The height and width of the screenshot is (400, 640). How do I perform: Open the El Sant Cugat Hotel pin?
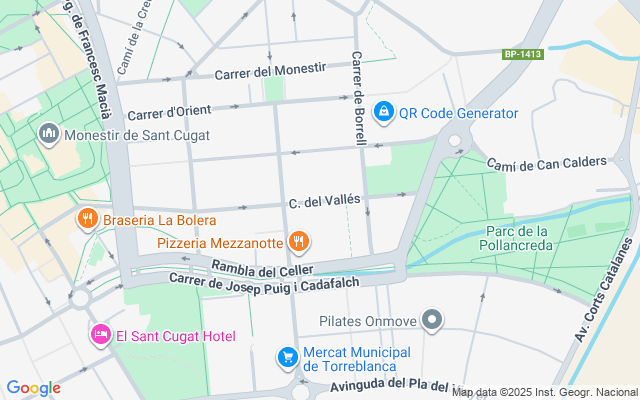(x=100, y=335)
